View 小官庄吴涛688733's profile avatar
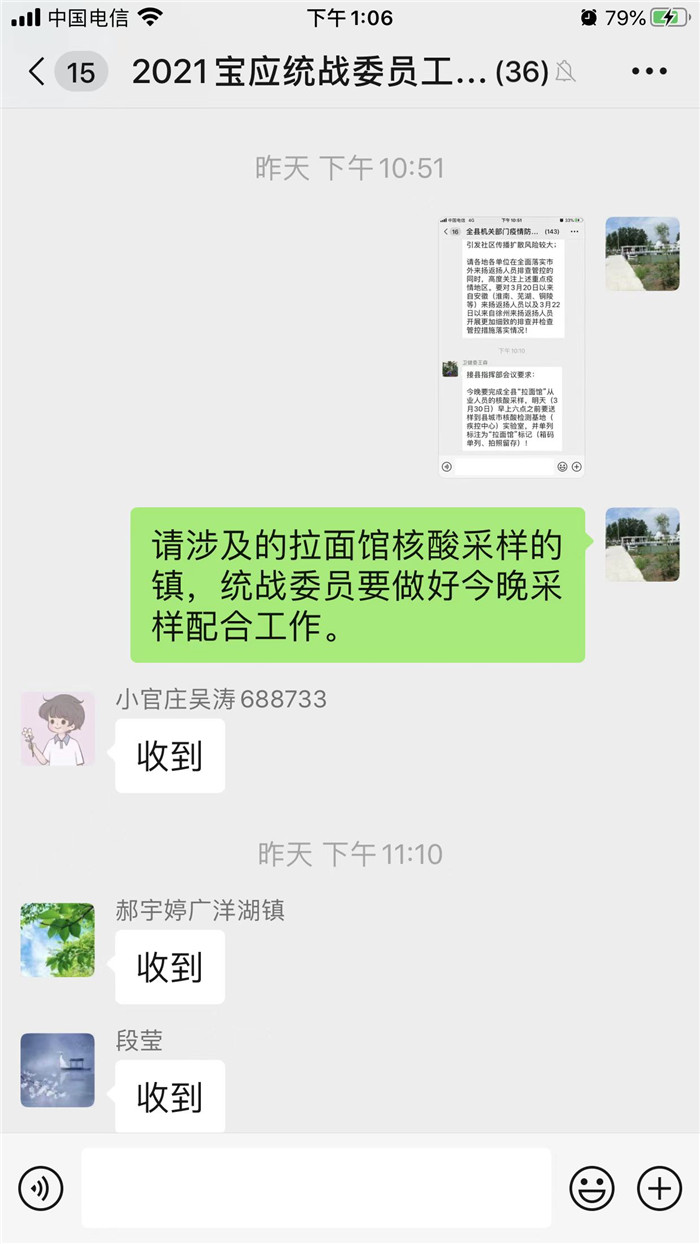 pyautogui.click(x=58, y=729)
